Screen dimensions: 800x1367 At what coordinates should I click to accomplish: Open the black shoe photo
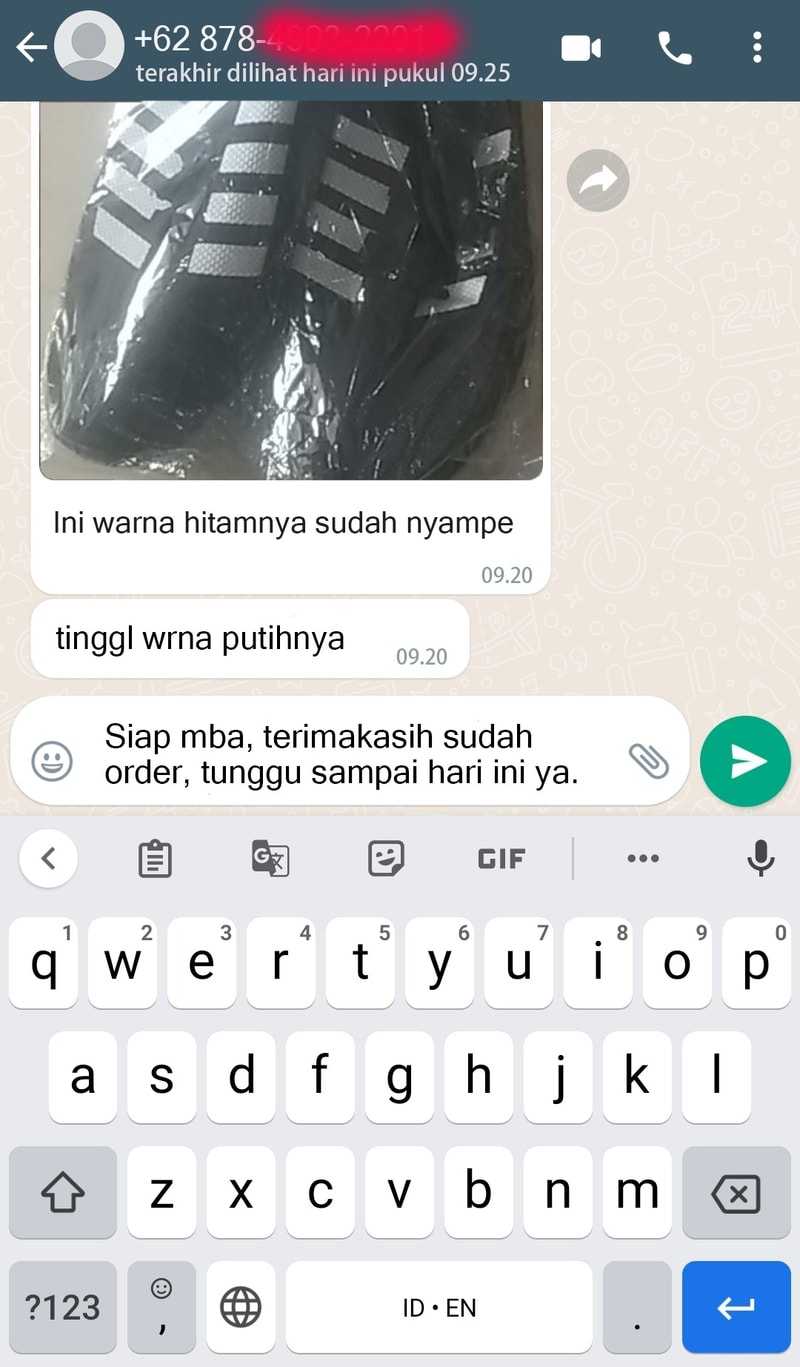pos(291,290)
